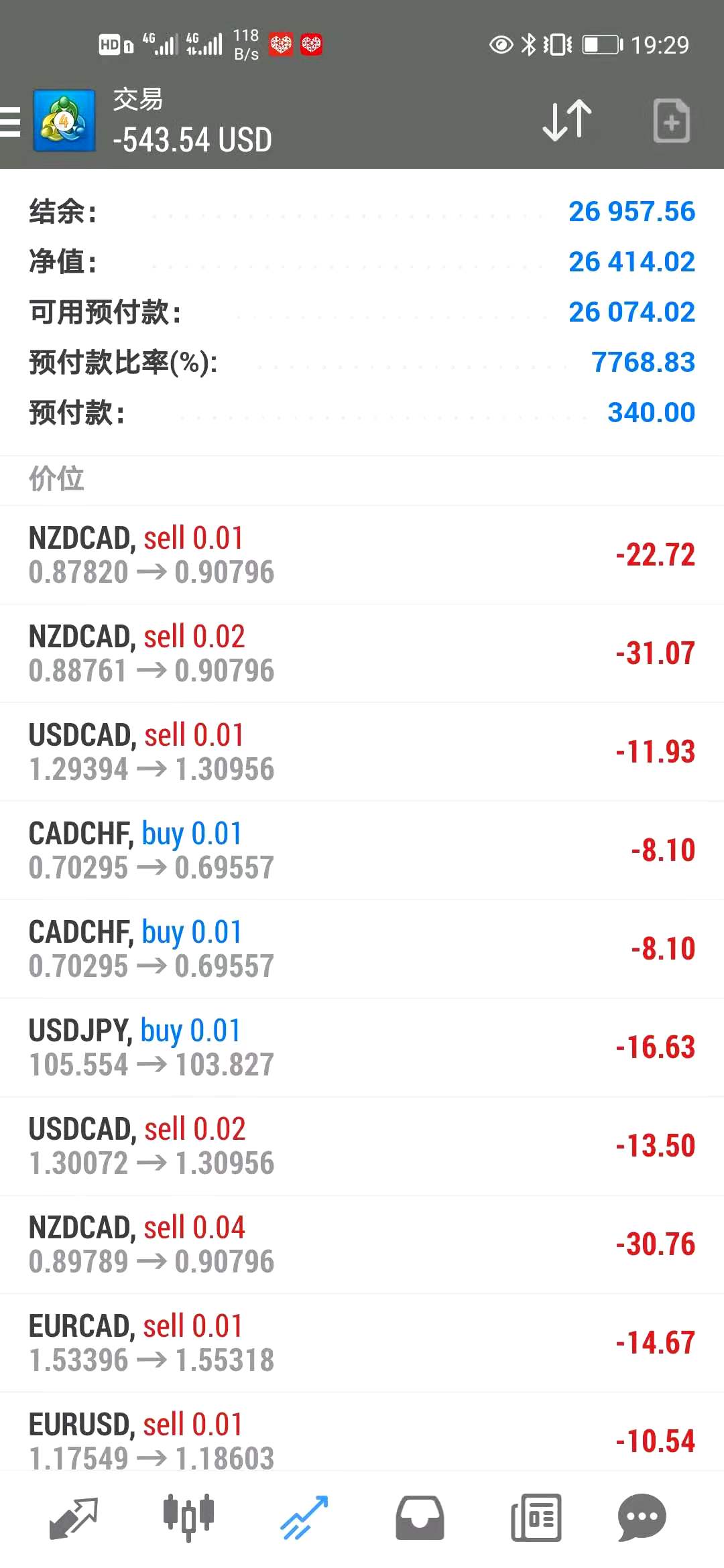
Task: Open the NZDCAD sell 0.04 position
Action: (x=362, y=1244)
